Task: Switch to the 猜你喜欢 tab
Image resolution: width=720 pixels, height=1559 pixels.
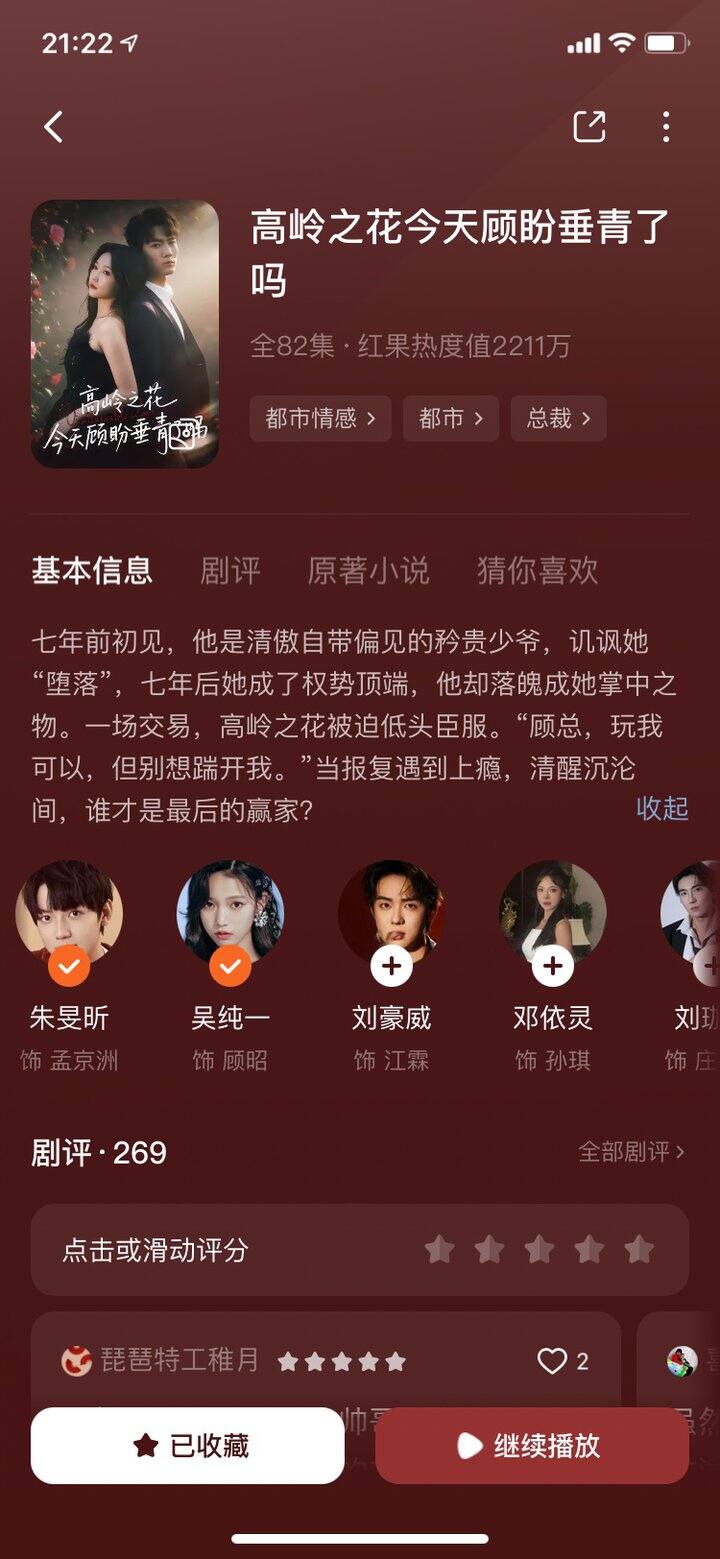Action: tap(537, 571)
